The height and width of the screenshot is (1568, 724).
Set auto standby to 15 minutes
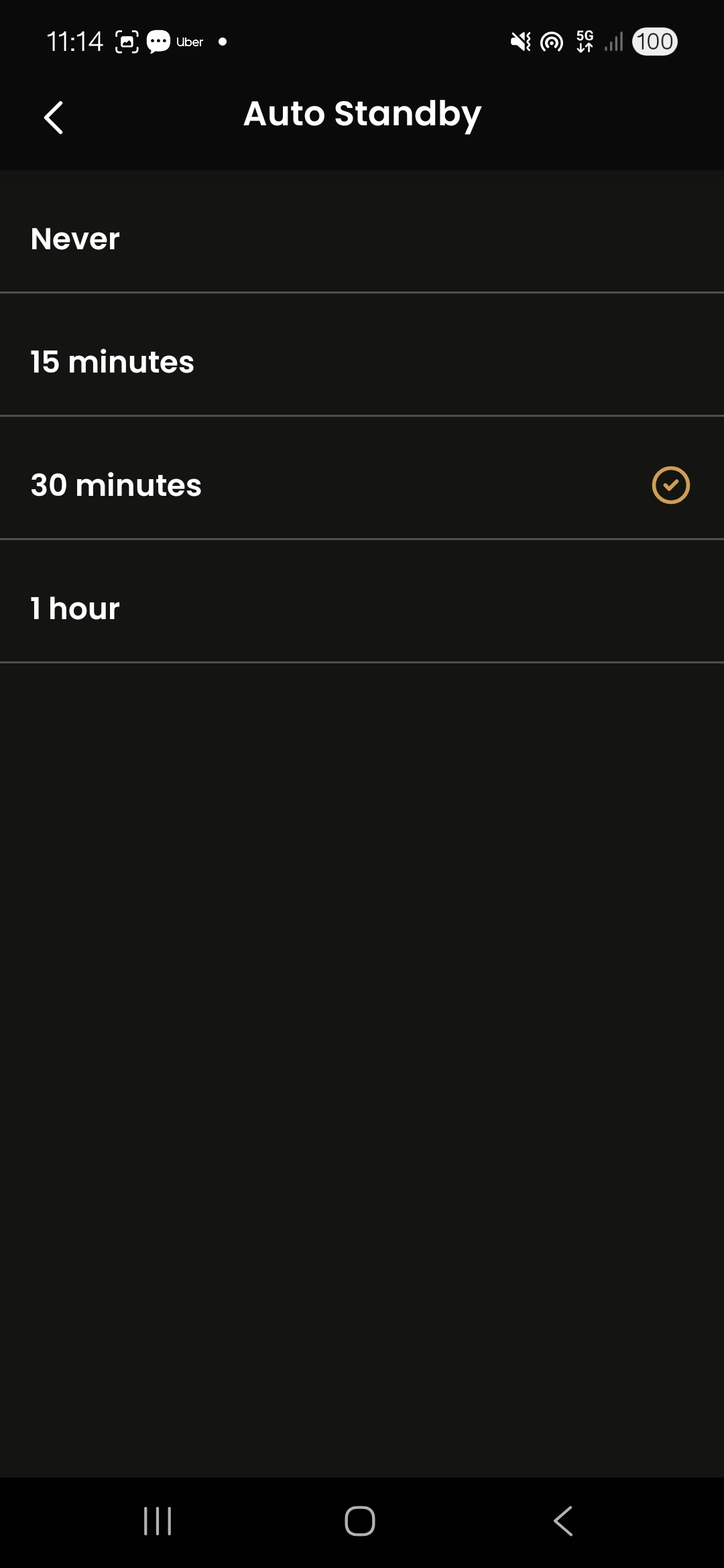362,362
